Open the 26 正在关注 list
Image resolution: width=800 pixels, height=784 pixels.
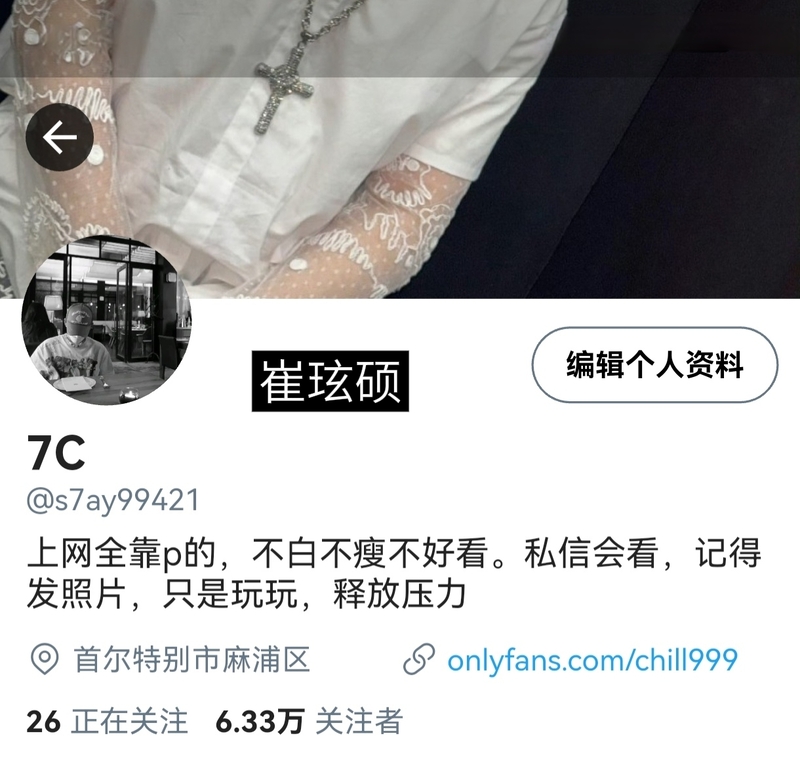pos(107,721)
